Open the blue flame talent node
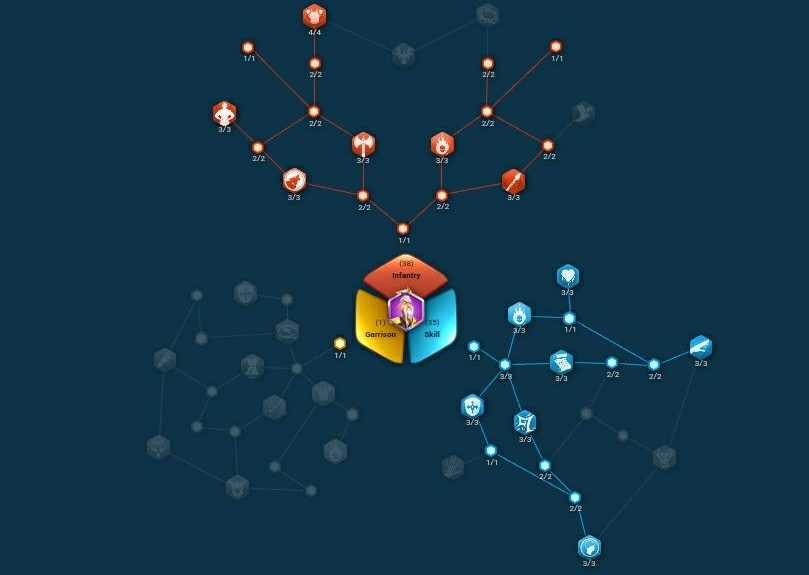Image resolution: width=809 pixels, height=575 pixels. [x=518, y=314]
